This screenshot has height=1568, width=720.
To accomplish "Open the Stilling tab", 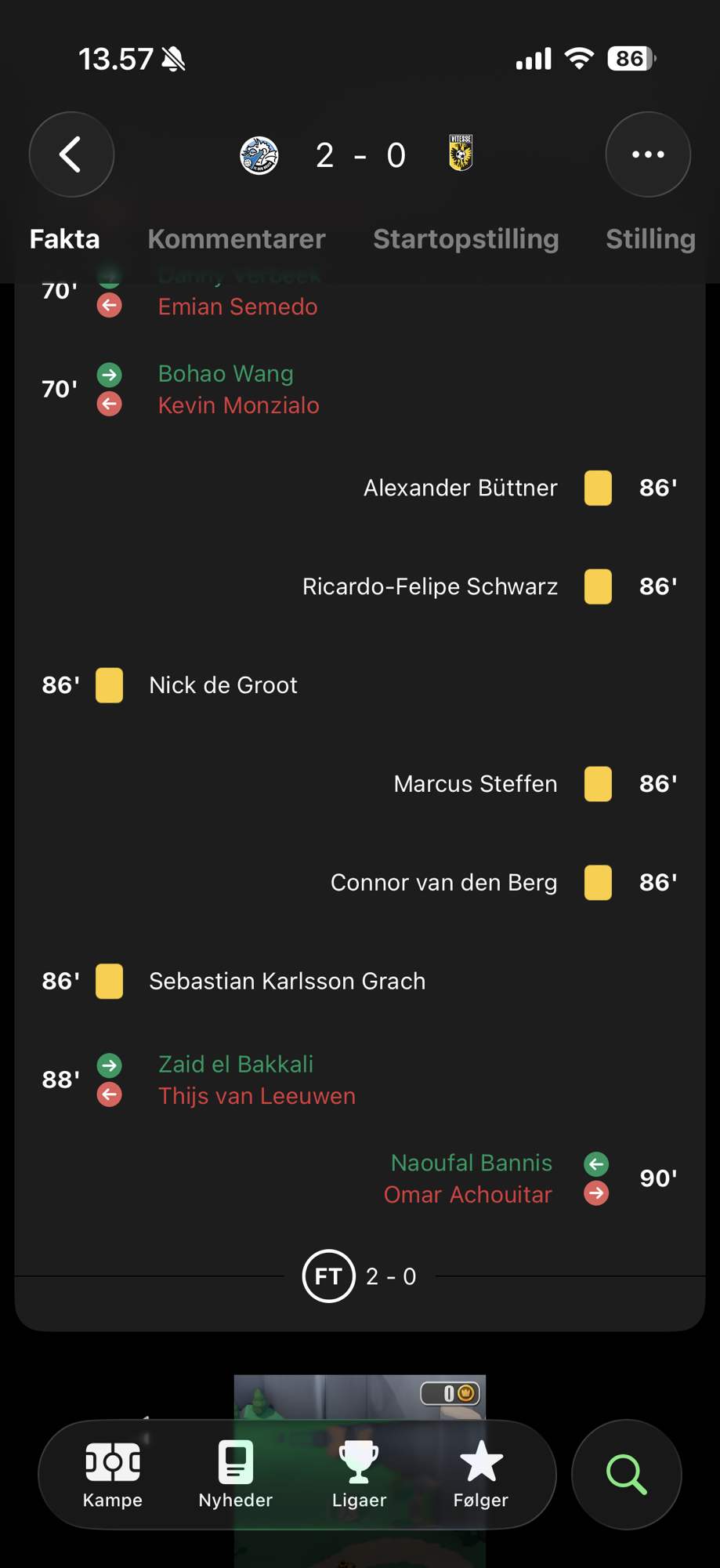I will (649, 239).
